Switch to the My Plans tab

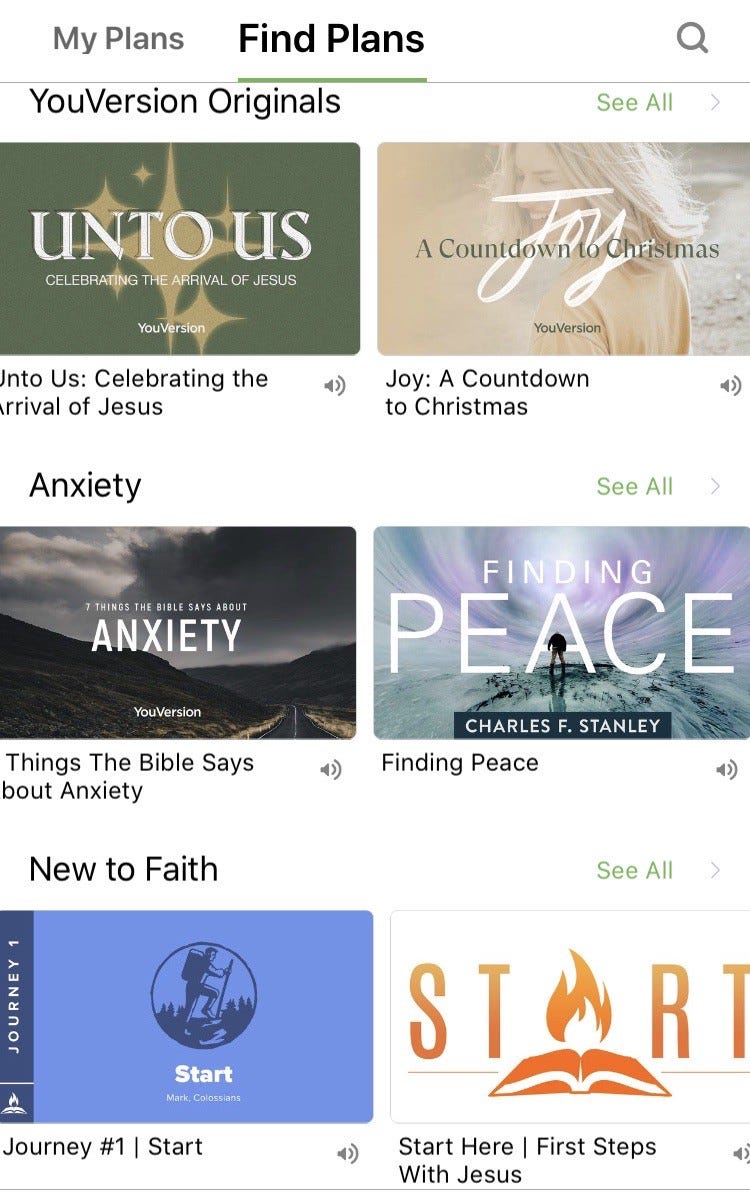click(118, 39)
